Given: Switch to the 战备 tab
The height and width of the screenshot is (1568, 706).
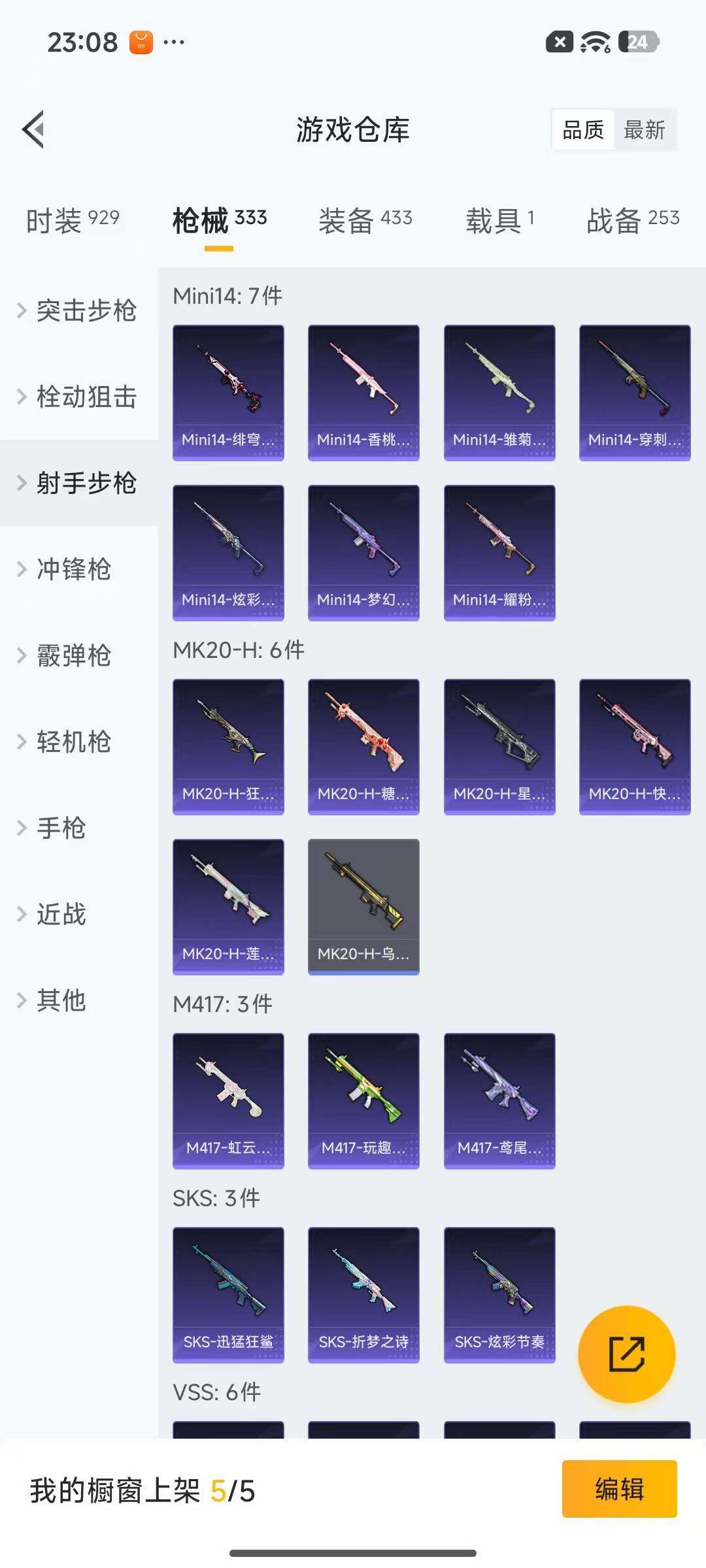Looking at the screenshot, I should (632, 220).
